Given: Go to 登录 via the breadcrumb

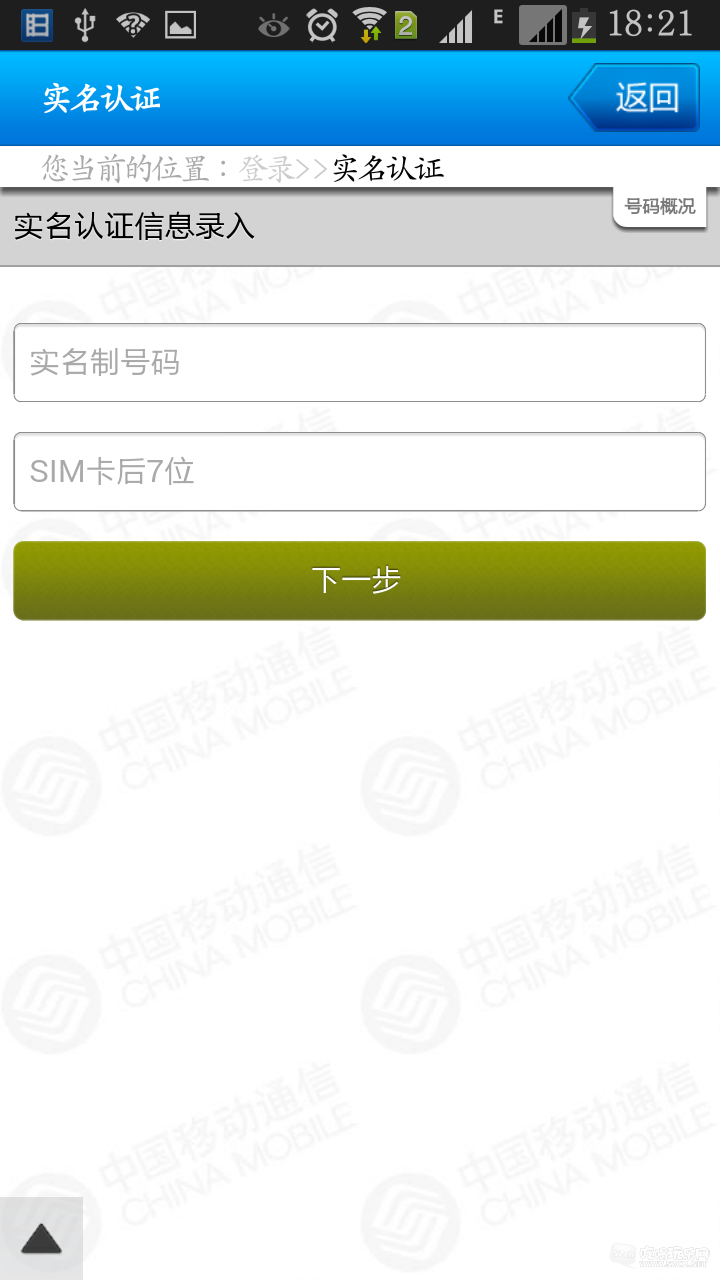Looking at the screenshot, I should tap(266, 169).
